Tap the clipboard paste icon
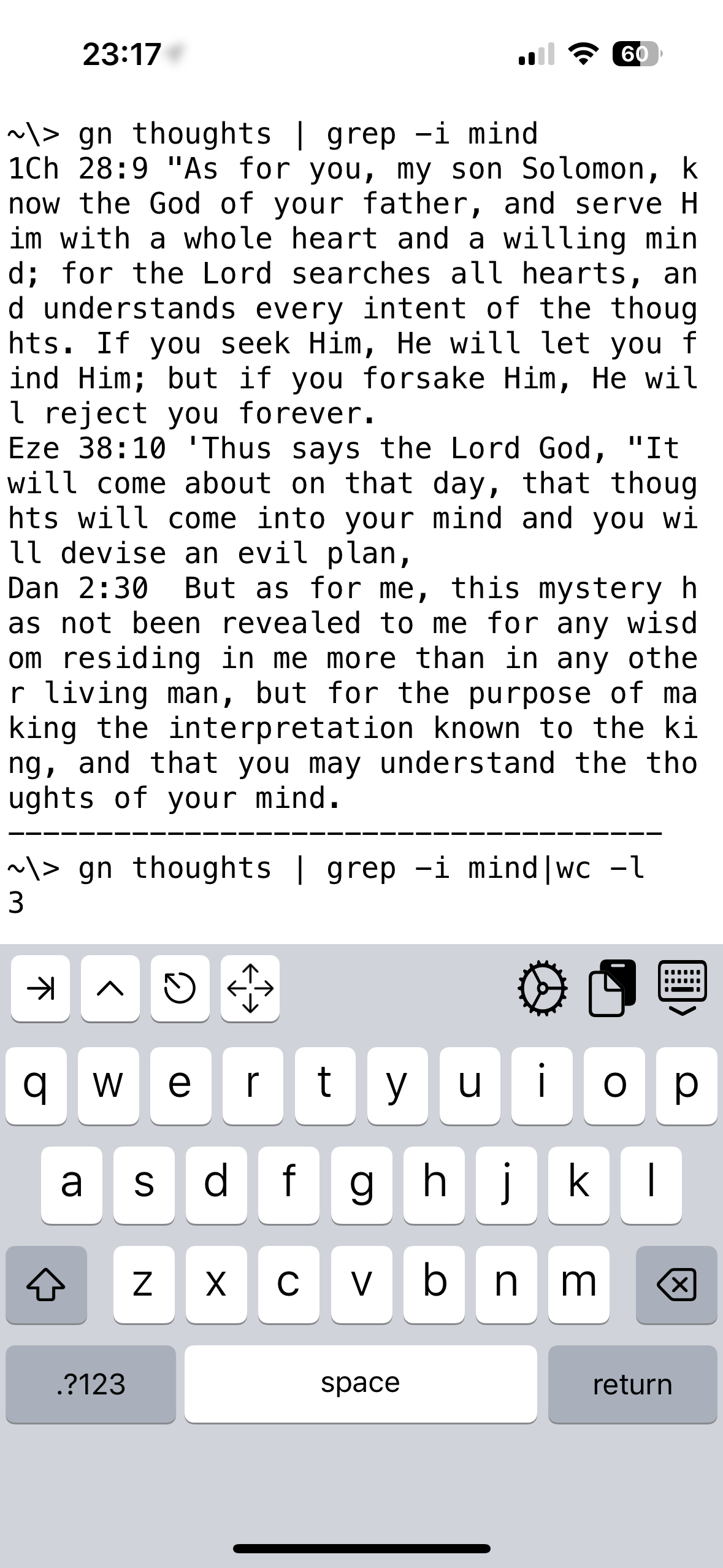The image size is (723, 1568). 612,988
